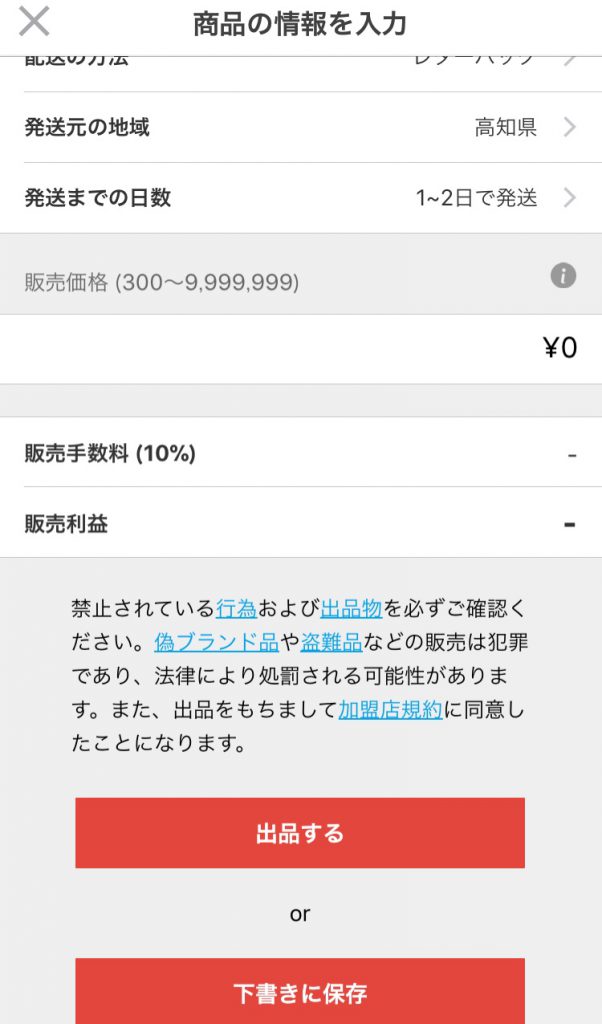Change 発送までの日数 shipping days setting

[300, 197]
